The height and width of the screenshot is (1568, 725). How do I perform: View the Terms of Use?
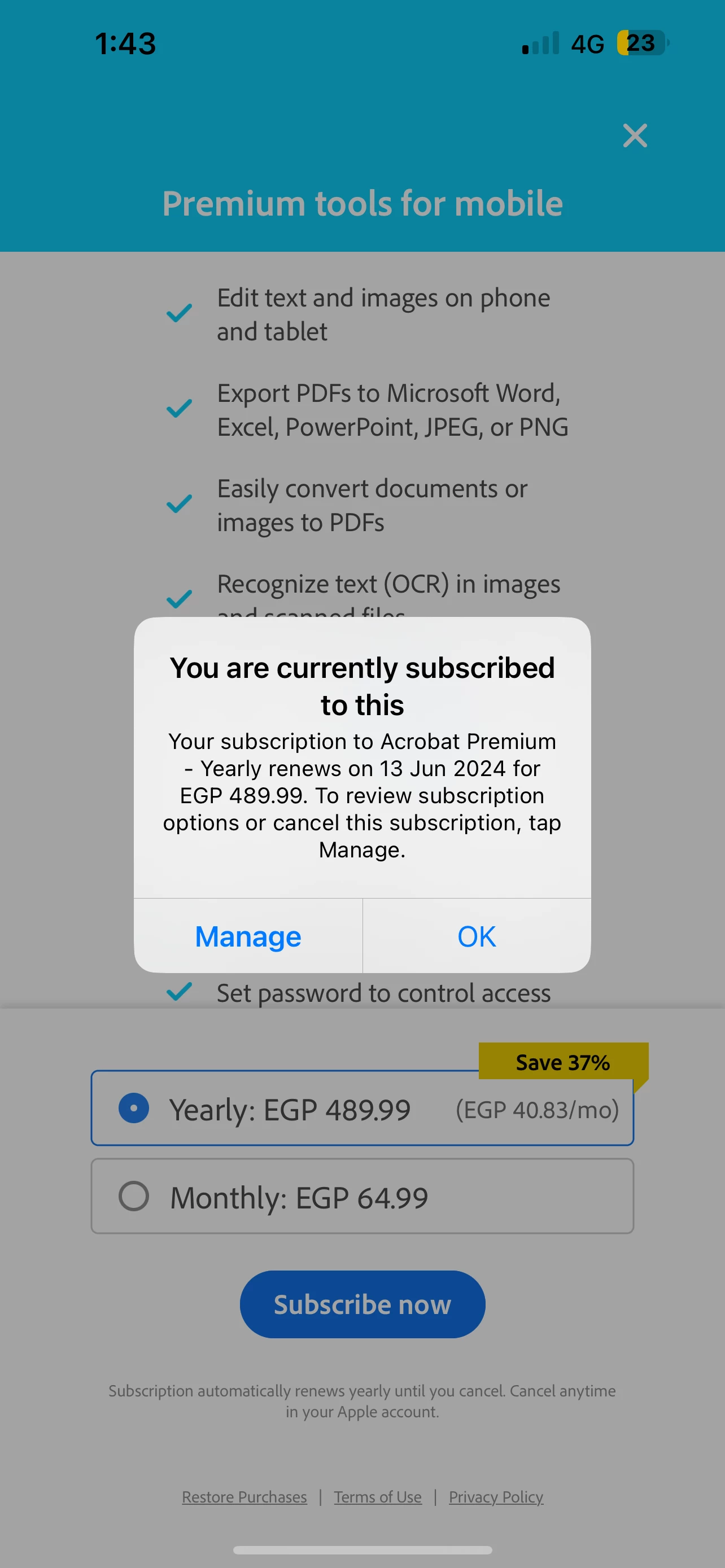pos(377,1497)
